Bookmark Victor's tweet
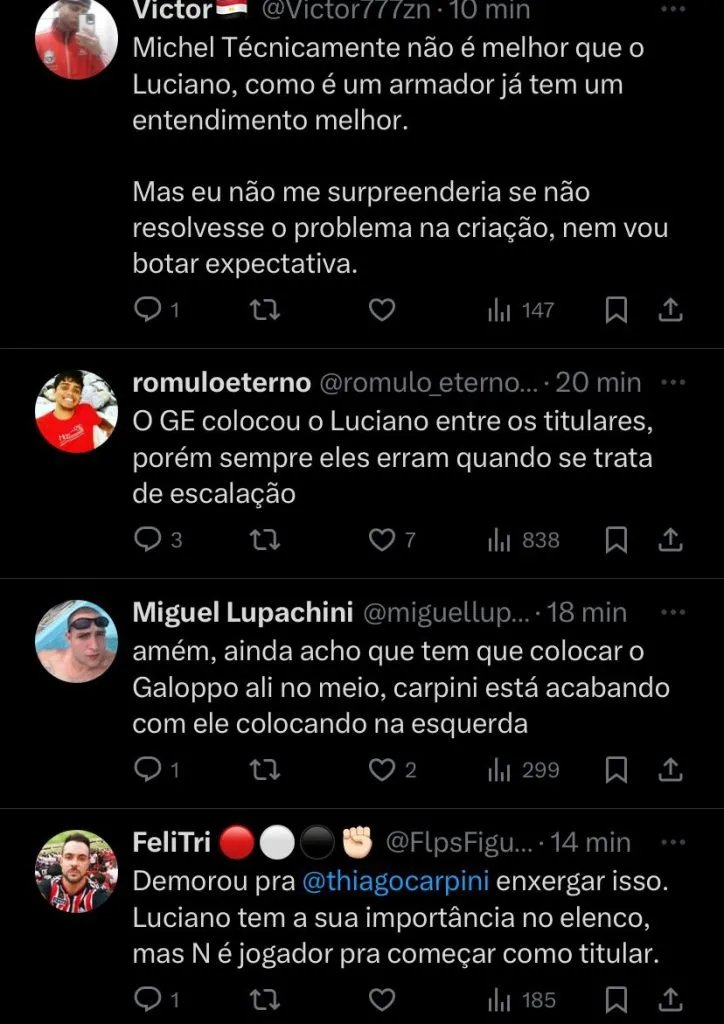The image size is (724, 1024). [x=617, y=310]
